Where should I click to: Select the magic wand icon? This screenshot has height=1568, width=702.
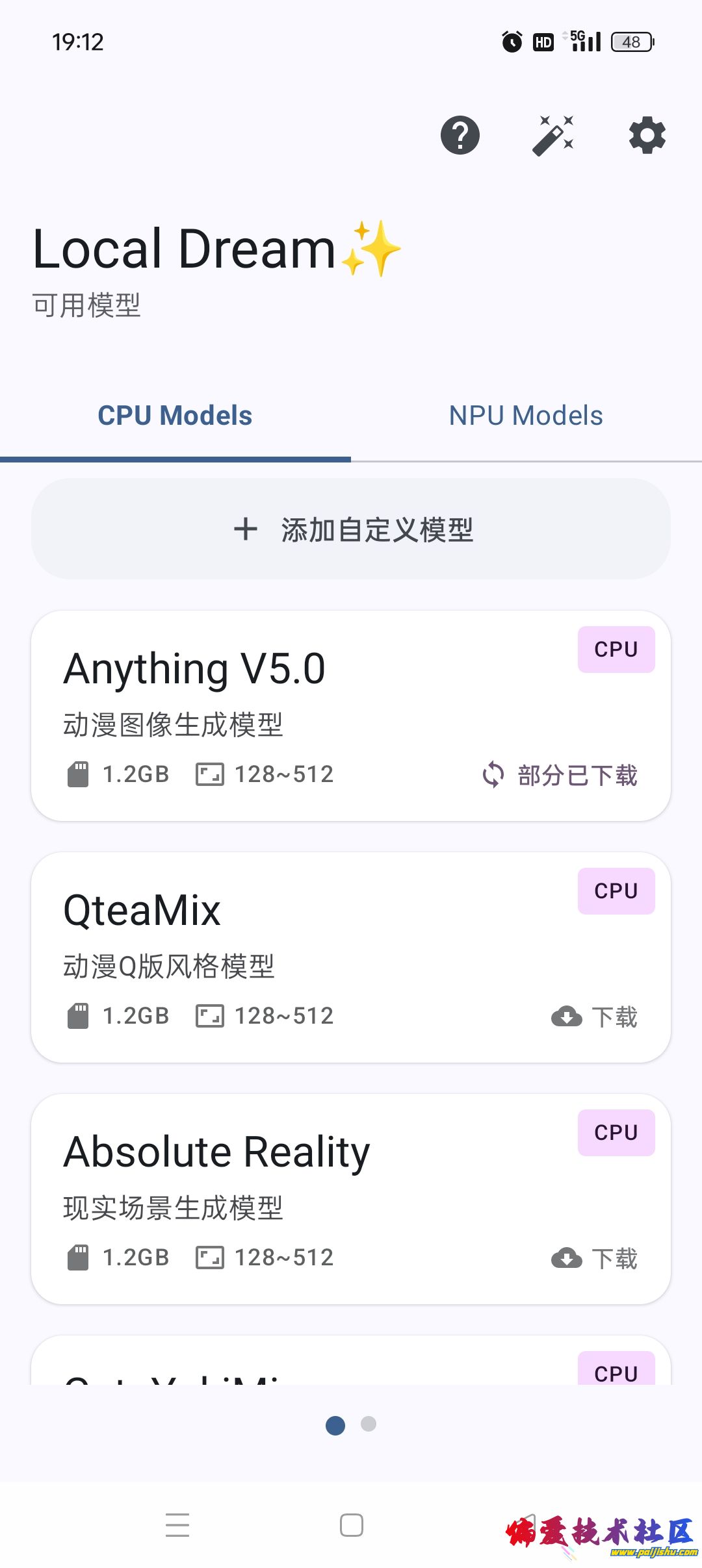(x=553, y=134)
